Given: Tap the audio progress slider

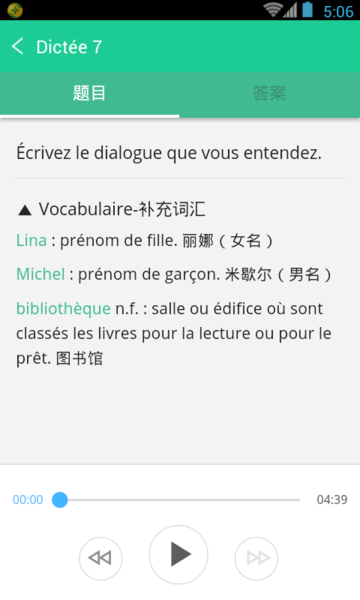Looking at the screenshot, I should pyautogui.click(x=176, y=500).
